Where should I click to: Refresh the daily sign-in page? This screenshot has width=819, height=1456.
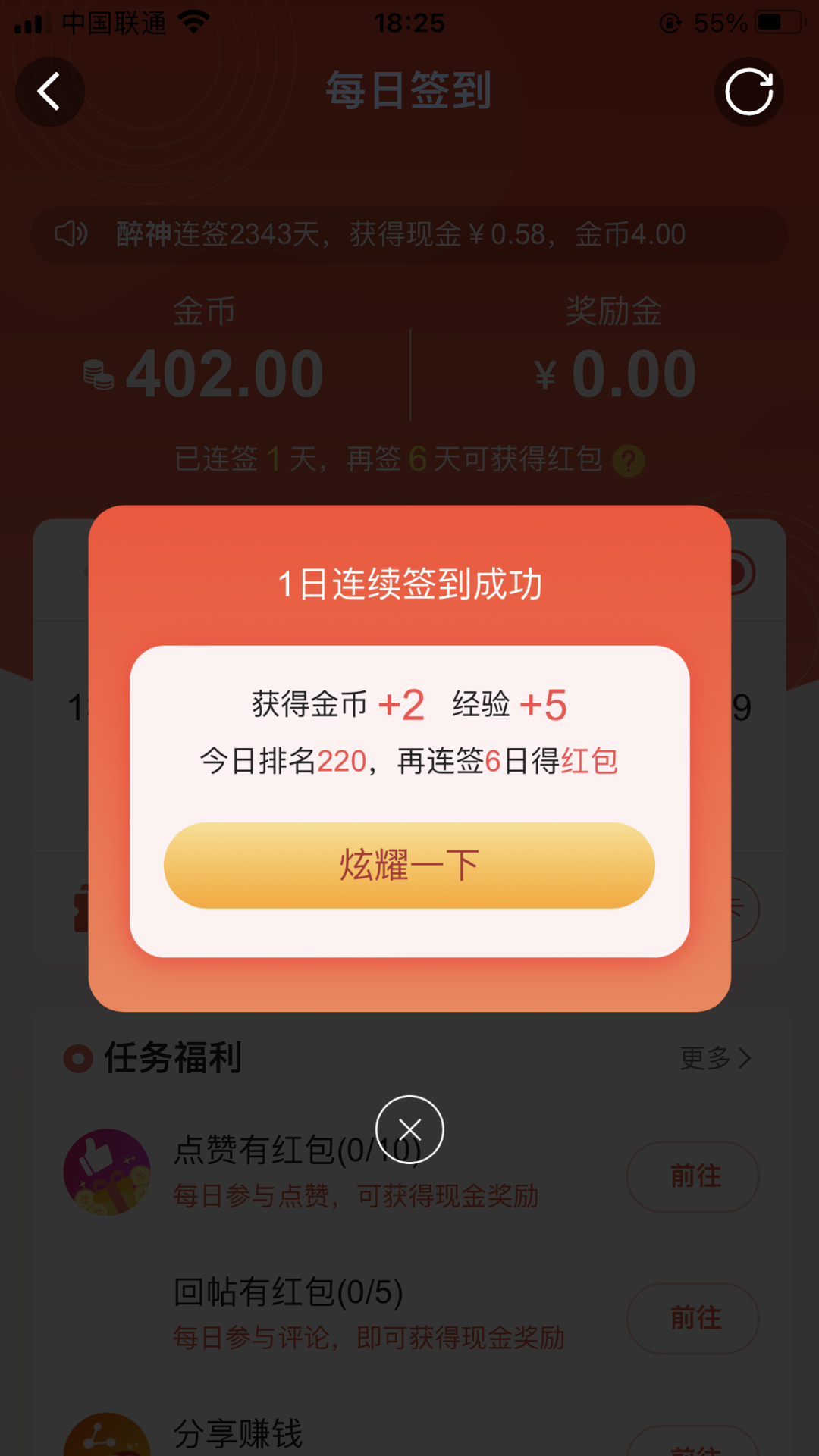click(748, 92)
